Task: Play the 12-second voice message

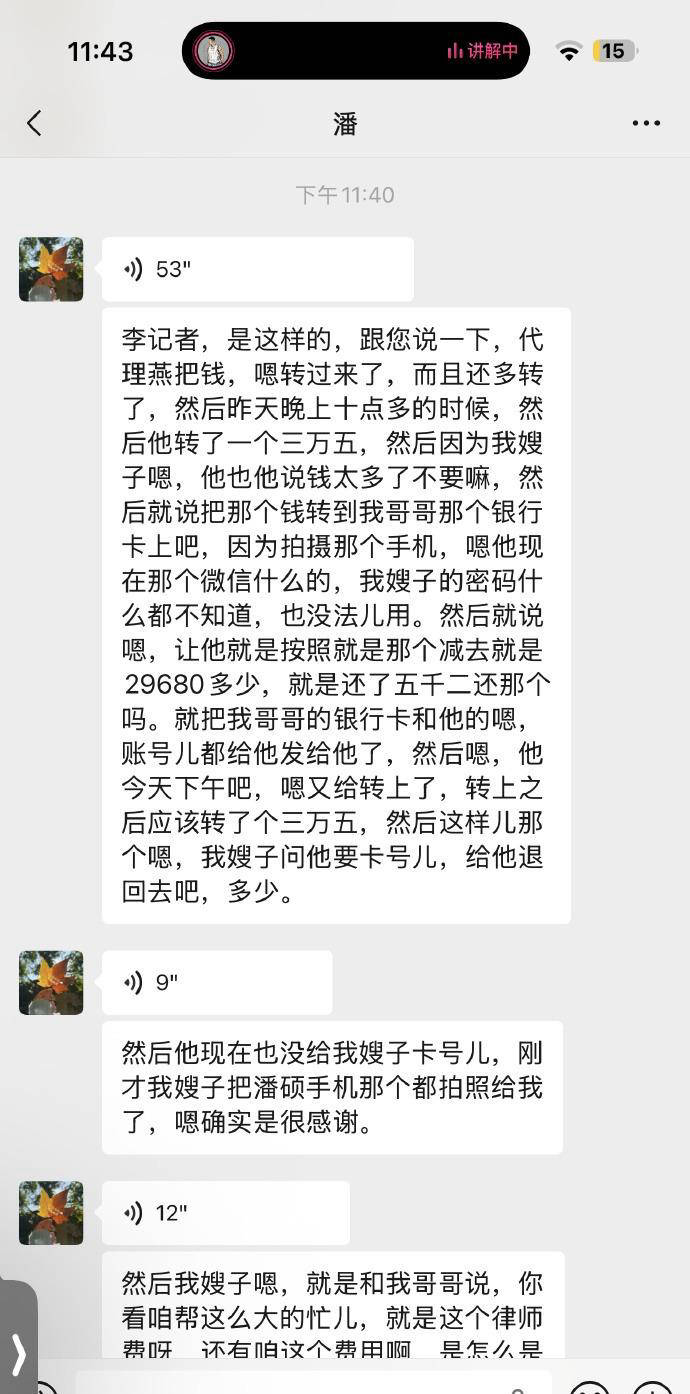Action: [x=225, y=1213]
